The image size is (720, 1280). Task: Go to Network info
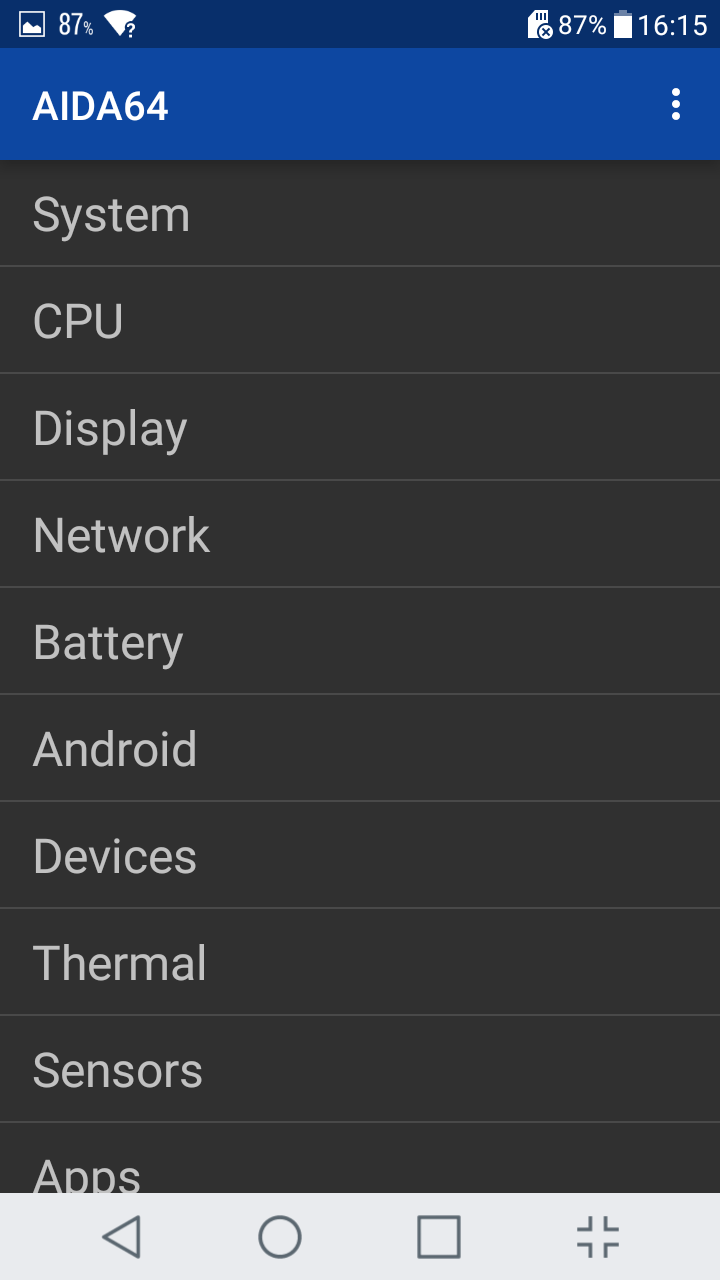[360, 534]
